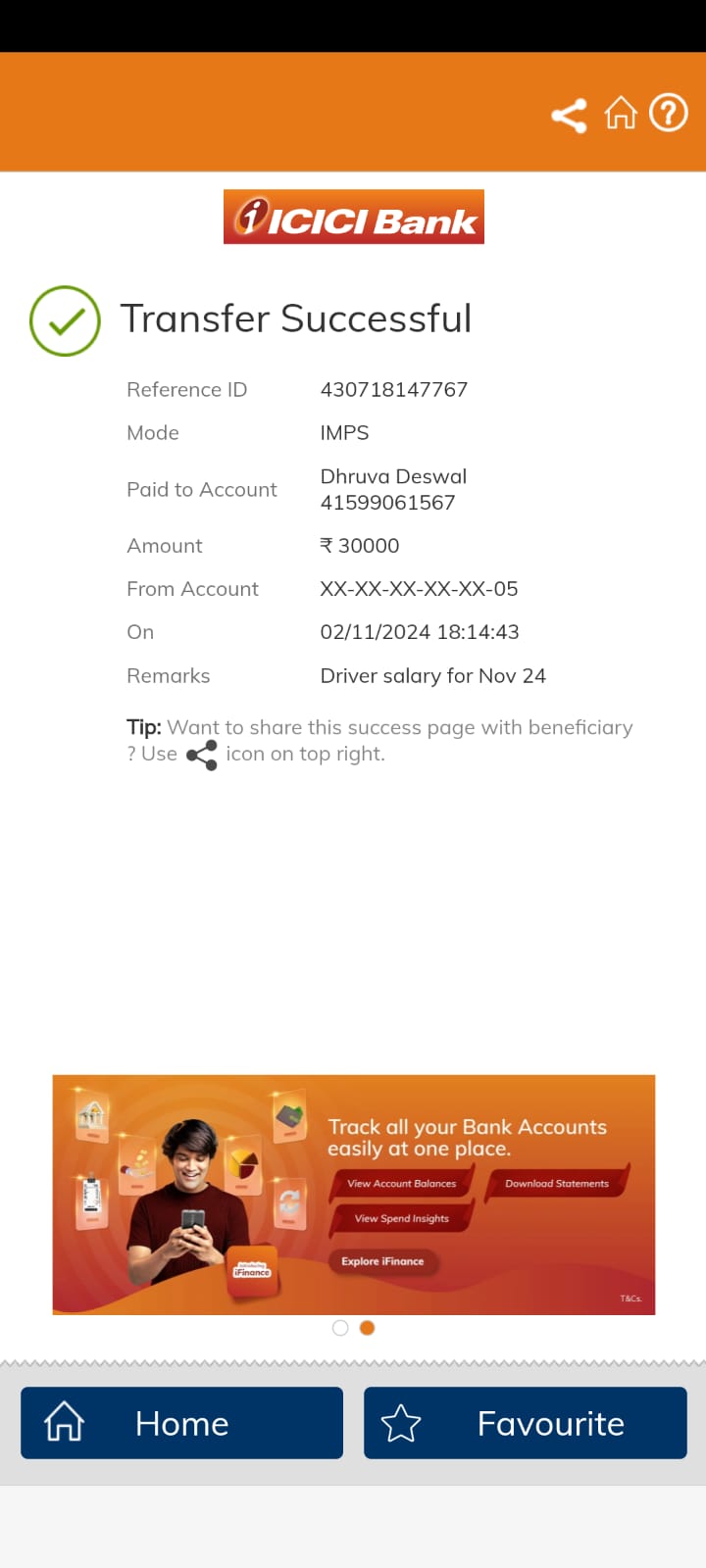This screenshot has width=706, height=1568.
Task: Share this transfer success receipt
Action: pyautogui.click(x=569, y=116)
